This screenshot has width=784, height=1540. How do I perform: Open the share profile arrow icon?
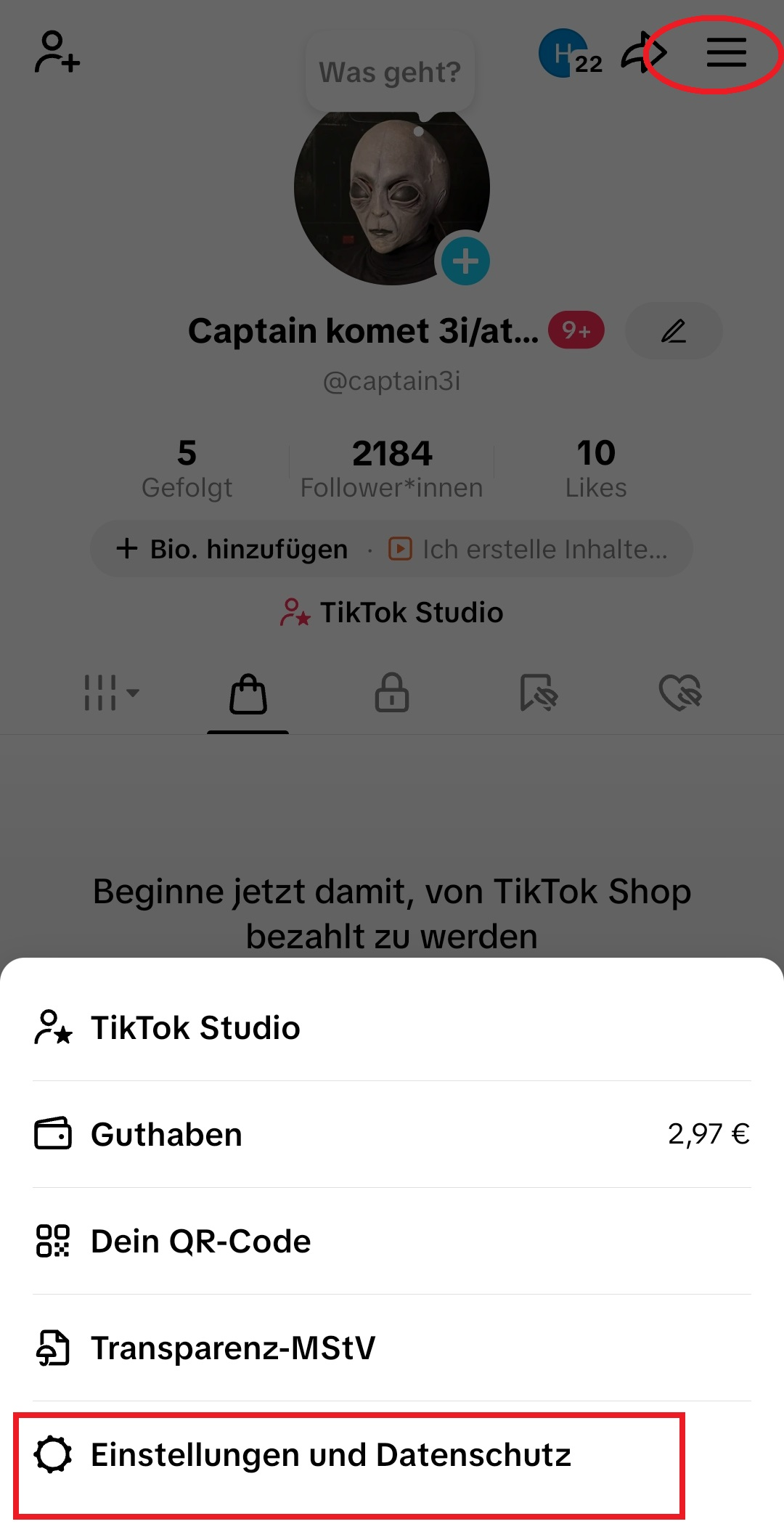tap(645, 52)
